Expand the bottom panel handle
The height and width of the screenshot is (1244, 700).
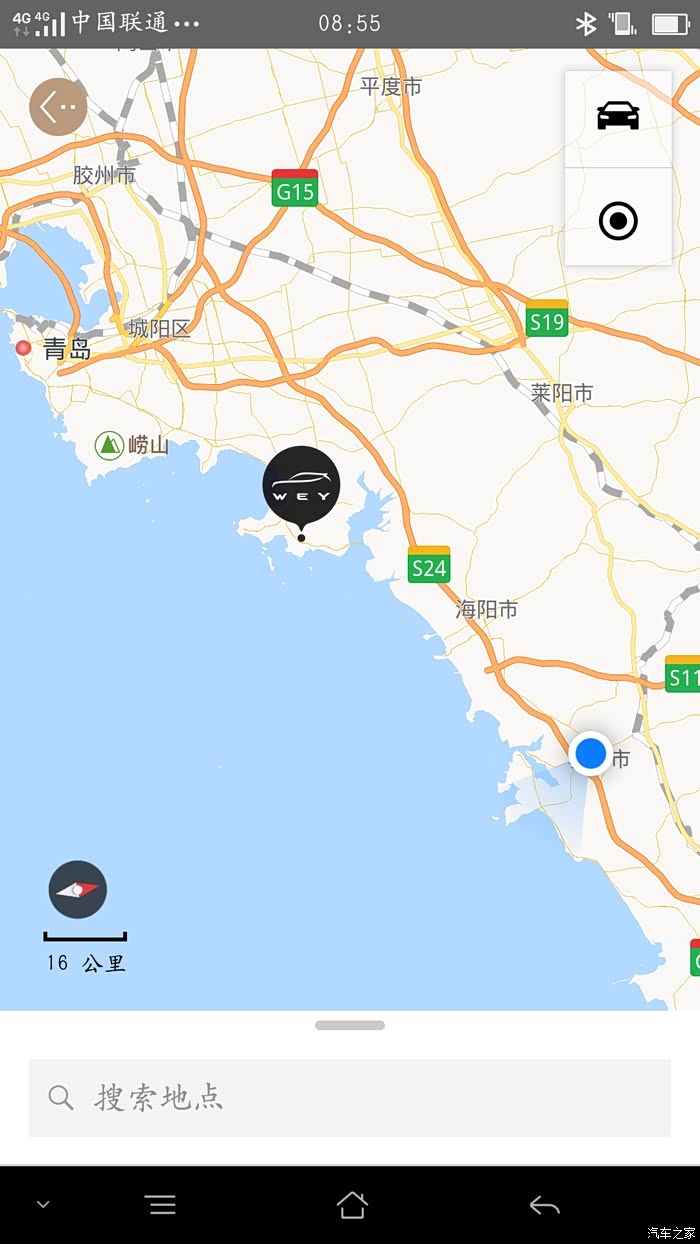click(350, 1025)
